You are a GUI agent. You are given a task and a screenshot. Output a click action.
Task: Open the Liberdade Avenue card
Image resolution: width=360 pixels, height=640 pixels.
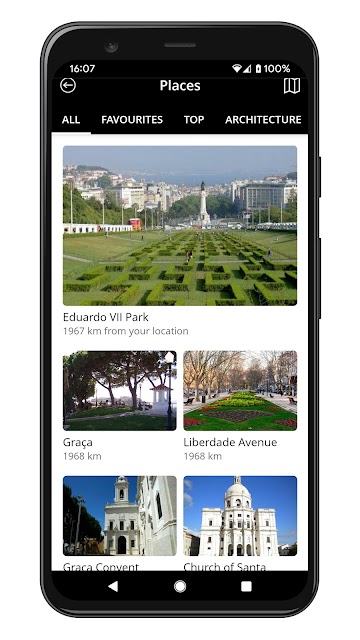coord(240,406)
